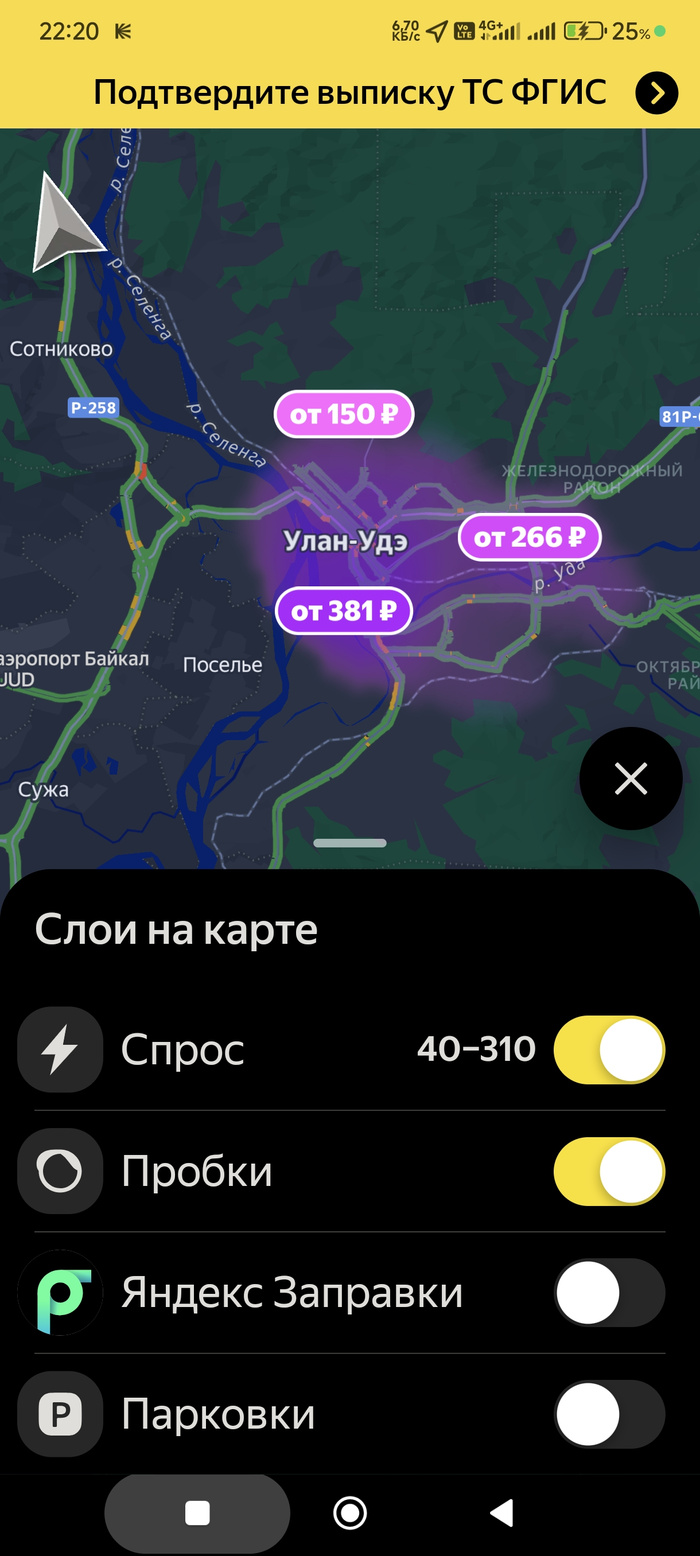Viewport: 700px width, 1556px height.
Task: Turn on the Парковки parking layer
Action: (x=609, y=1414)
